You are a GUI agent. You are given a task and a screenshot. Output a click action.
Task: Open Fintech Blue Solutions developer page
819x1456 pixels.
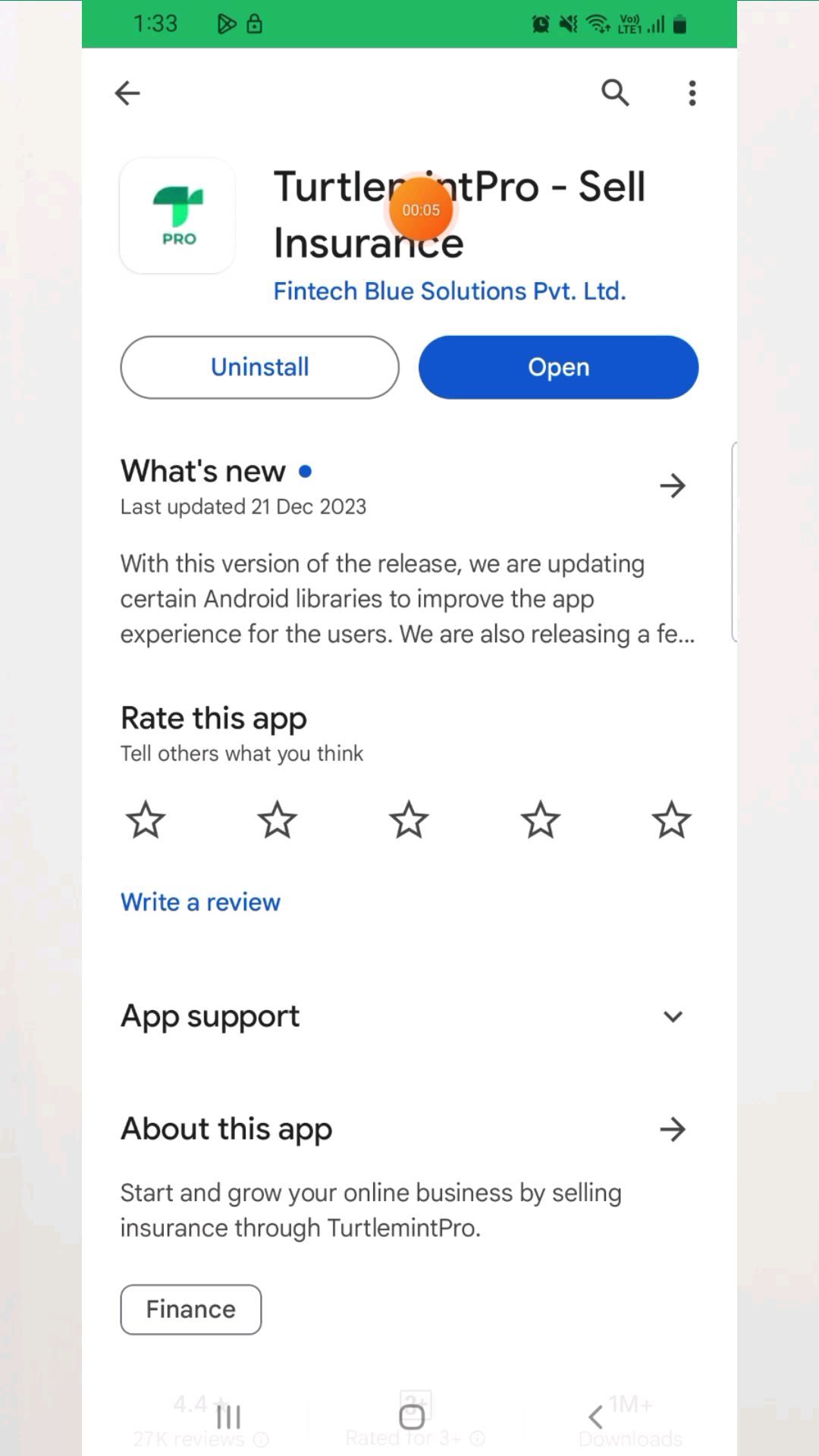point(449,291)
